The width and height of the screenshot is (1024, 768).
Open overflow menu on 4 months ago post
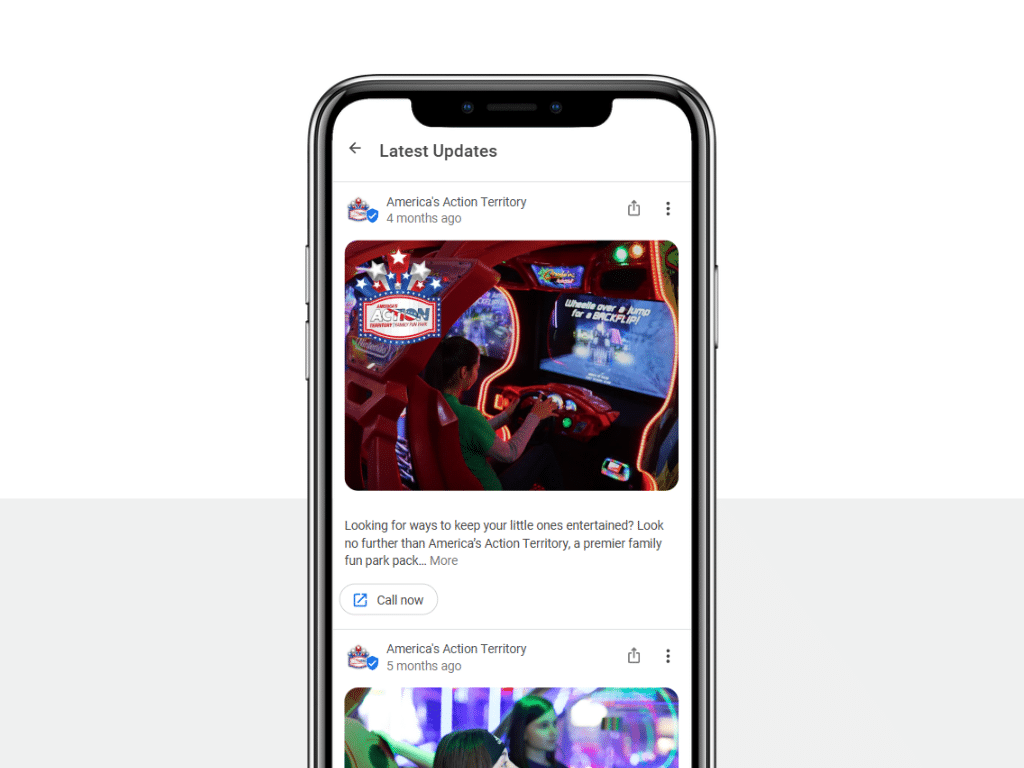668,208
